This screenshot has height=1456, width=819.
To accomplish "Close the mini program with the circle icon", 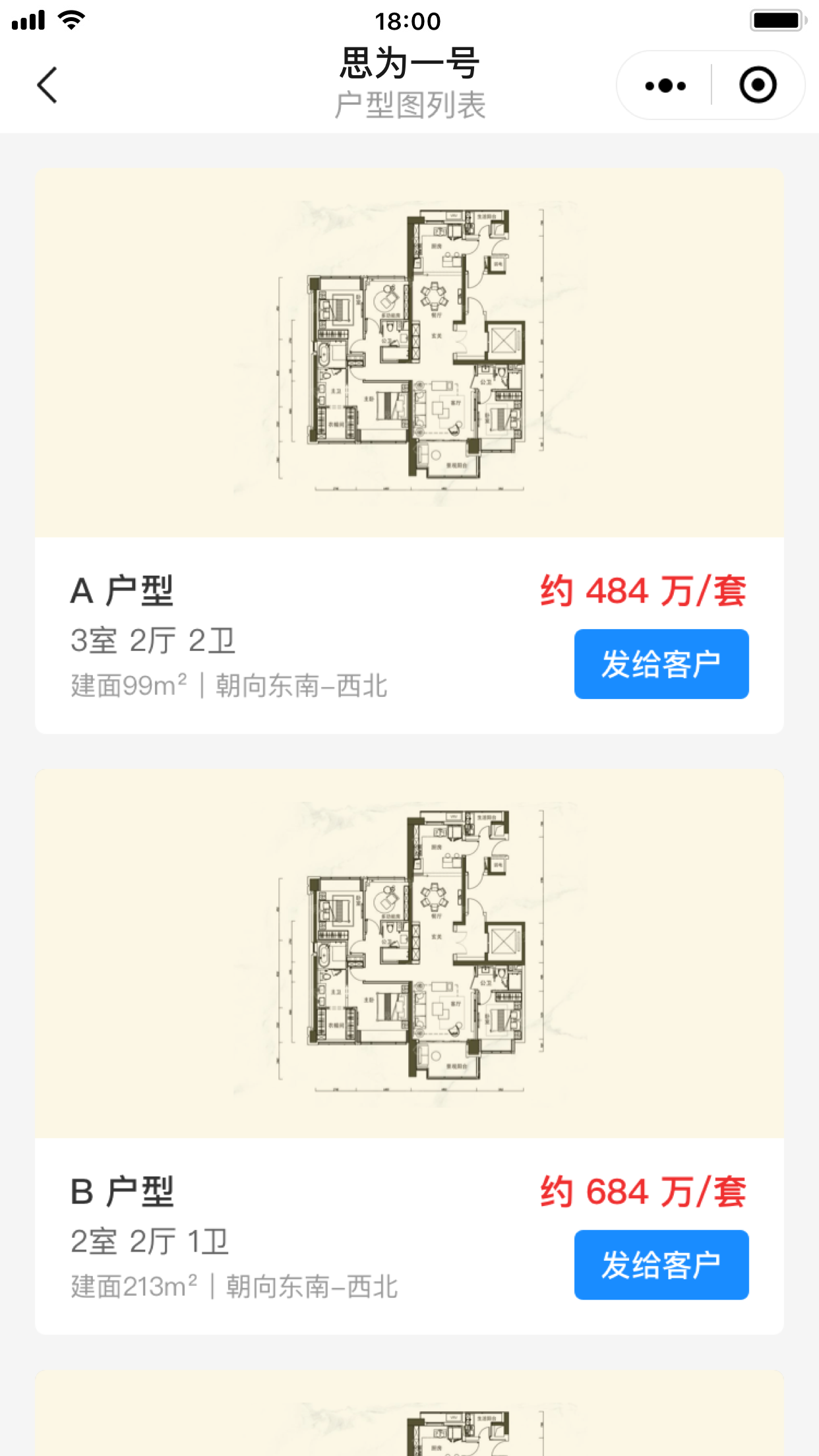I will tap(758, 85).
